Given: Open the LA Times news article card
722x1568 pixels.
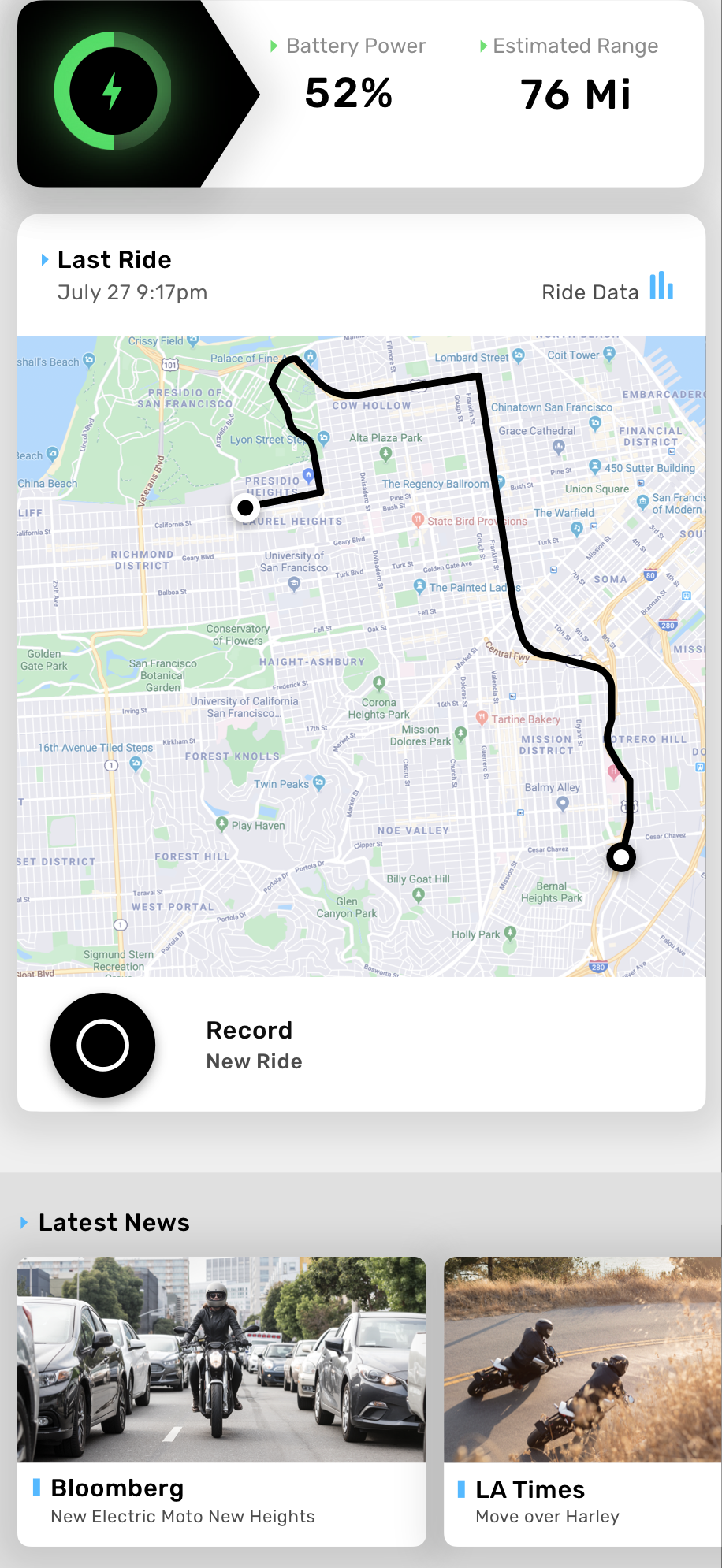Looking at the screenshot, I should pos(582,1400).
